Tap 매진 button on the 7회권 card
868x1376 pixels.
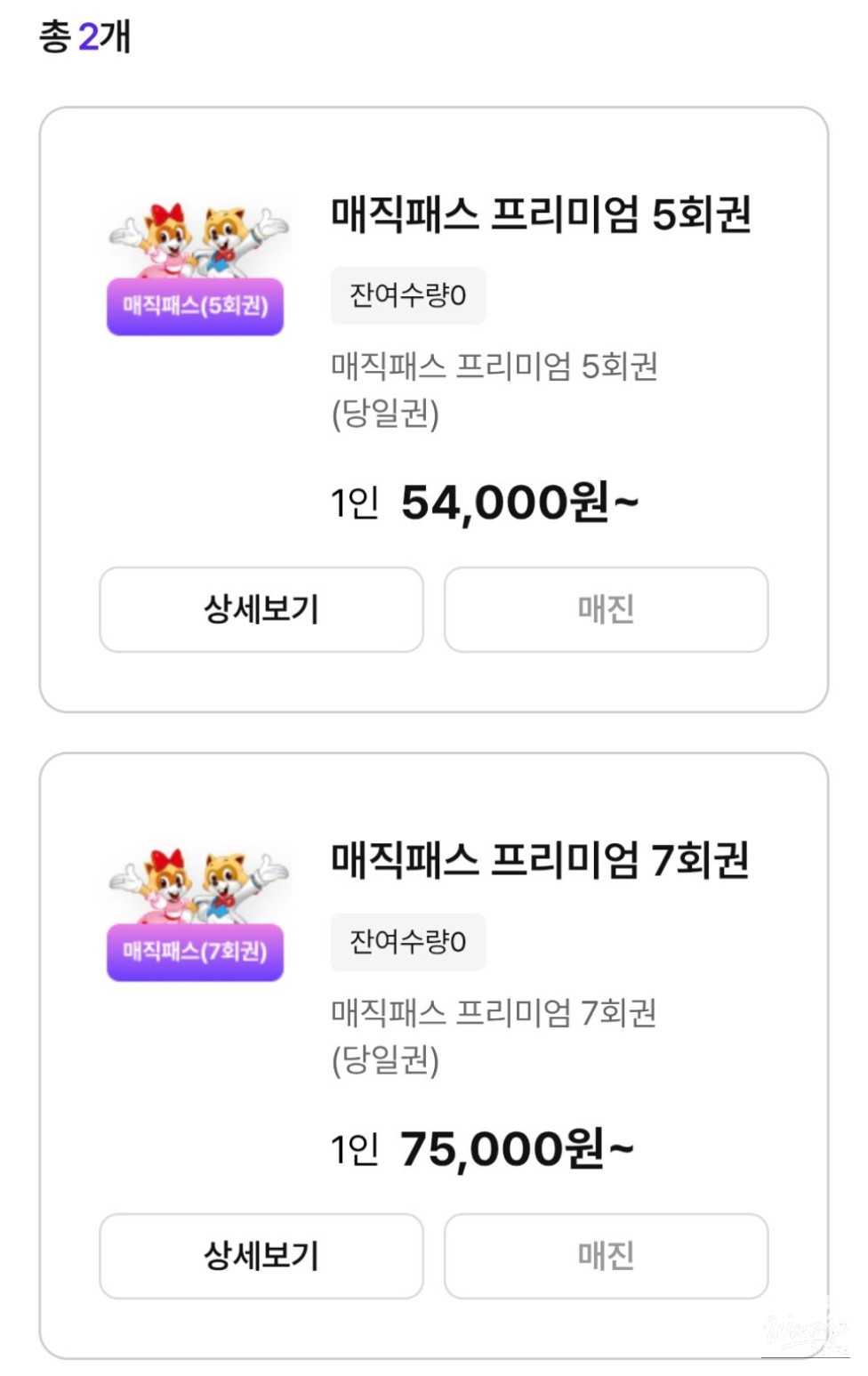pyautogui.click(x=606, y=1255)
